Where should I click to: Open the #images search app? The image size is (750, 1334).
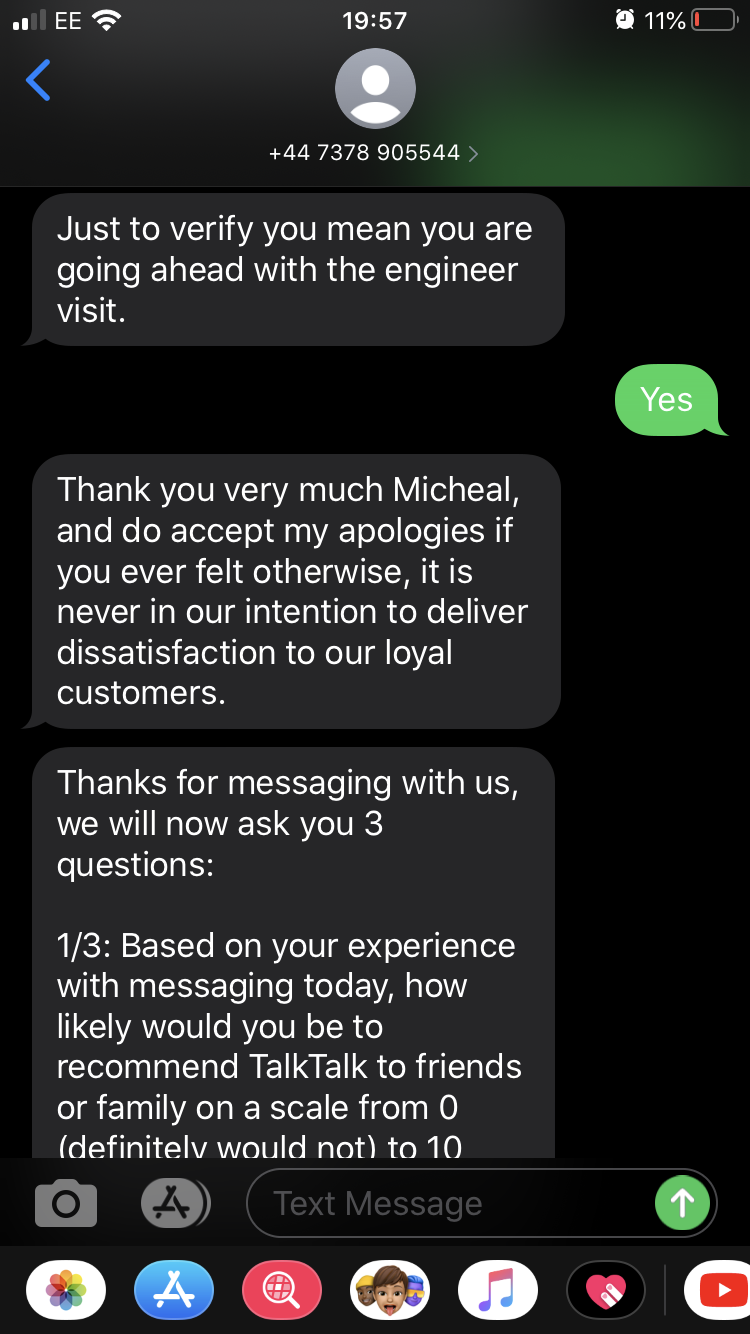pos(282,1291)
